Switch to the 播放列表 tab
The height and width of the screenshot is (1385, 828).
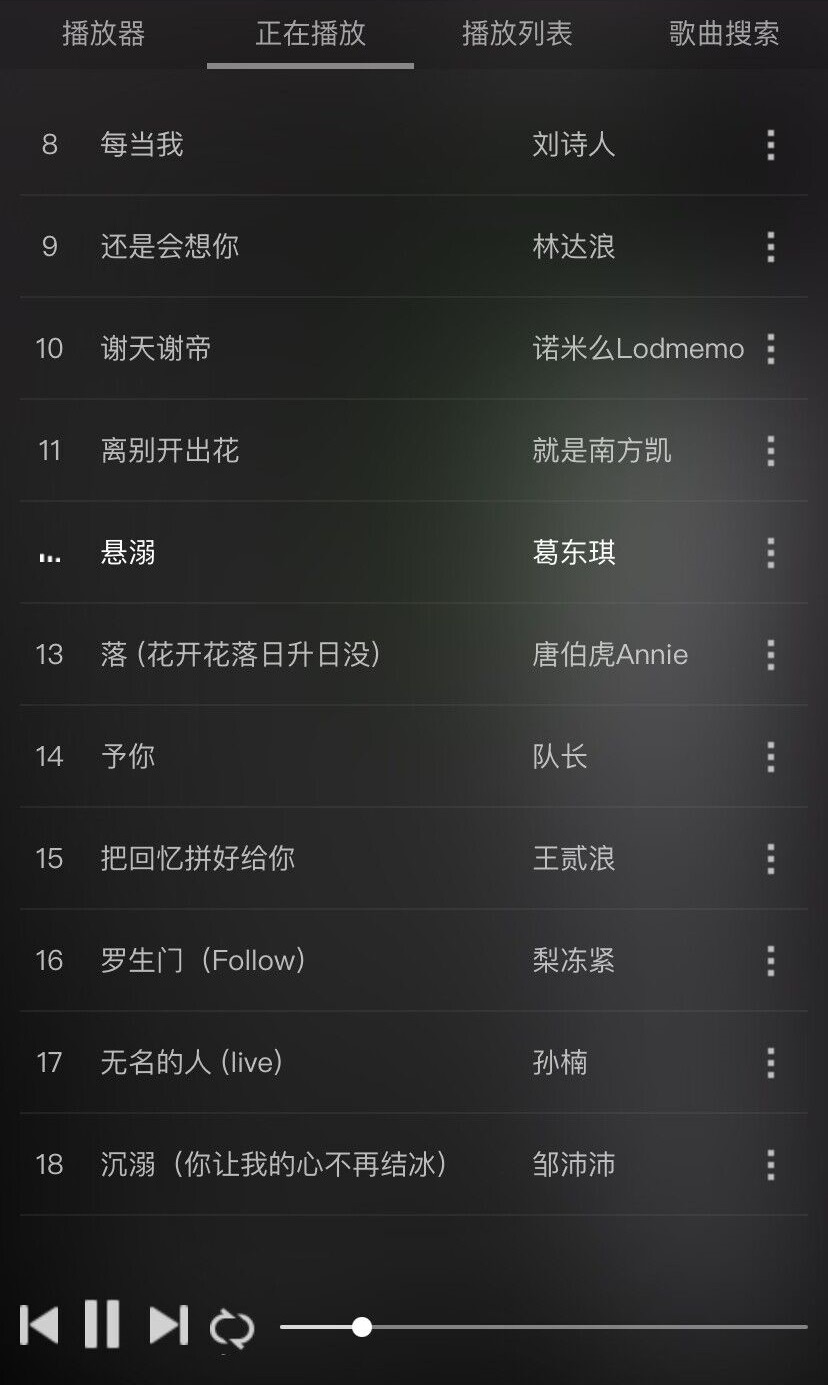point(517,34)
